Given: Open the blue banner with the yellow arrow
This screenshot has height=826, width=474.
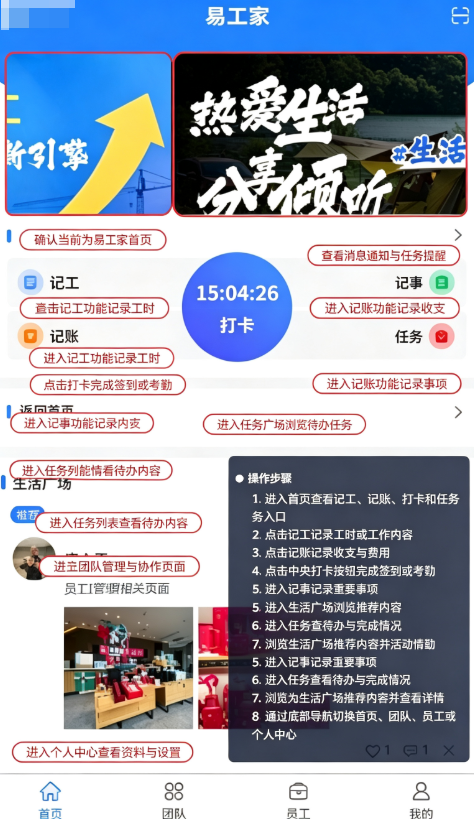Looking at the screenshot, I should [x=88, y=134].
